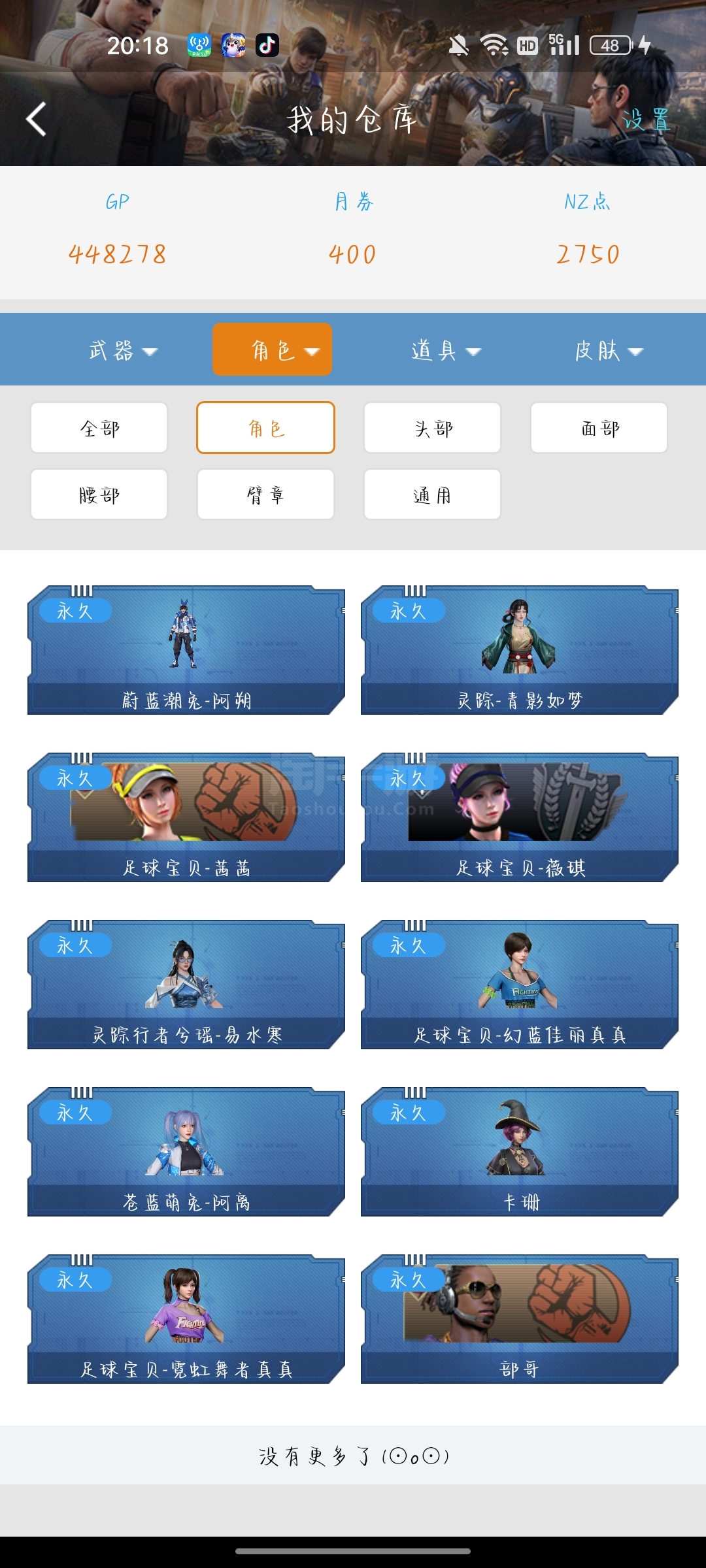Open the 灵踪-青影如梦 card
The height and width of the screenshot is (1568, 706).
(x=520, y=650)
